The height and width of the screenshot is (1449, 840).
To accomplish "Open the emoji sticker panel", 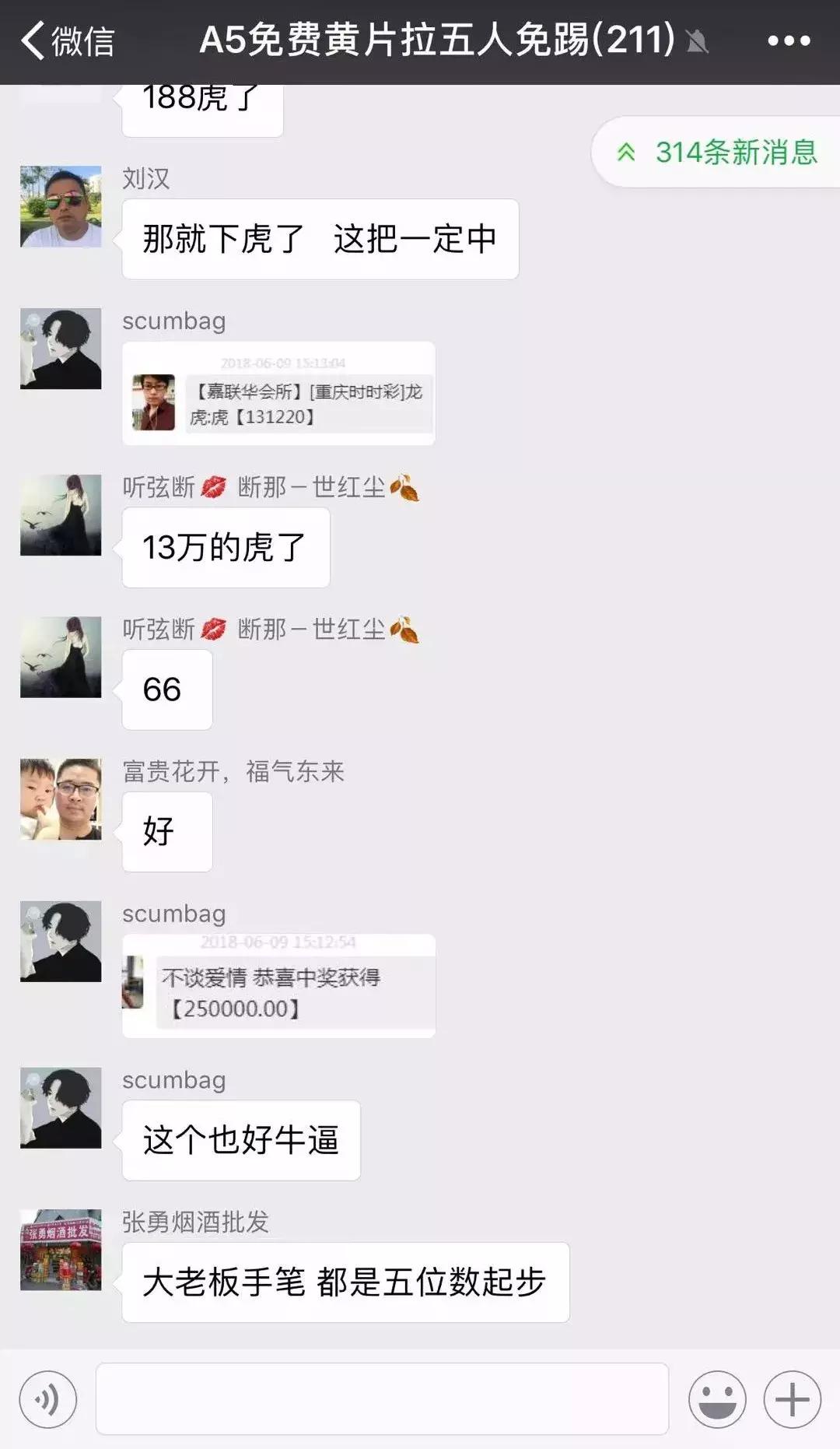I will coord(717,1399).
